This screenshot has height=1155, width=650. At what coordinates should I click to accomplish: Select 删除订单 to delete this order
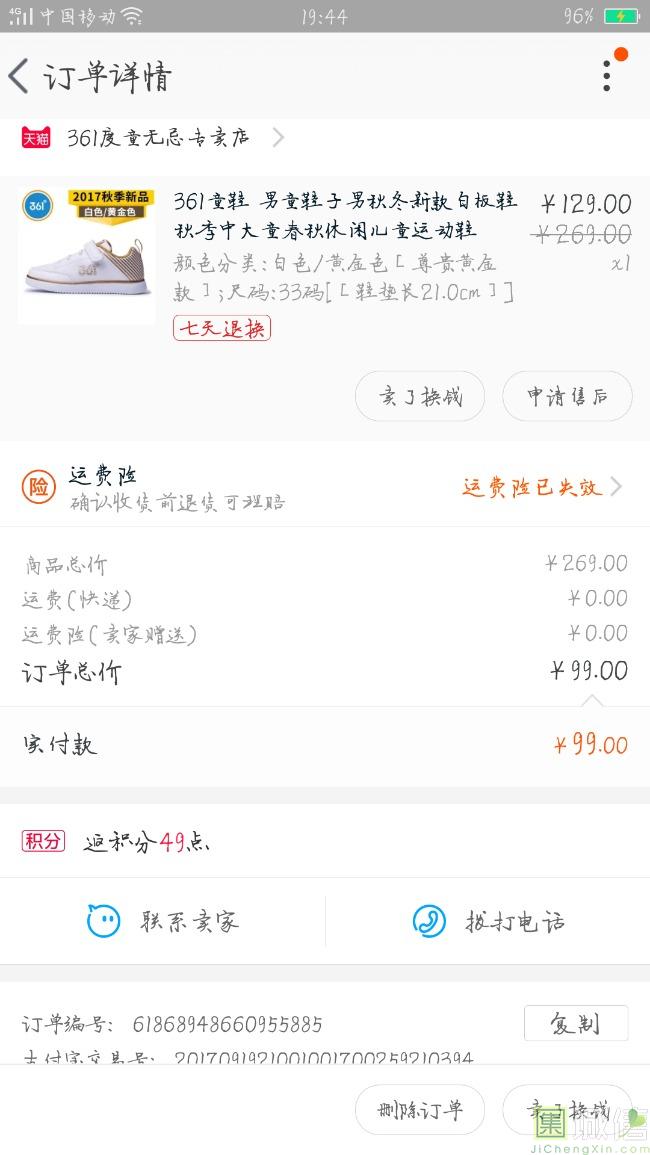(x=420, y=1110)
